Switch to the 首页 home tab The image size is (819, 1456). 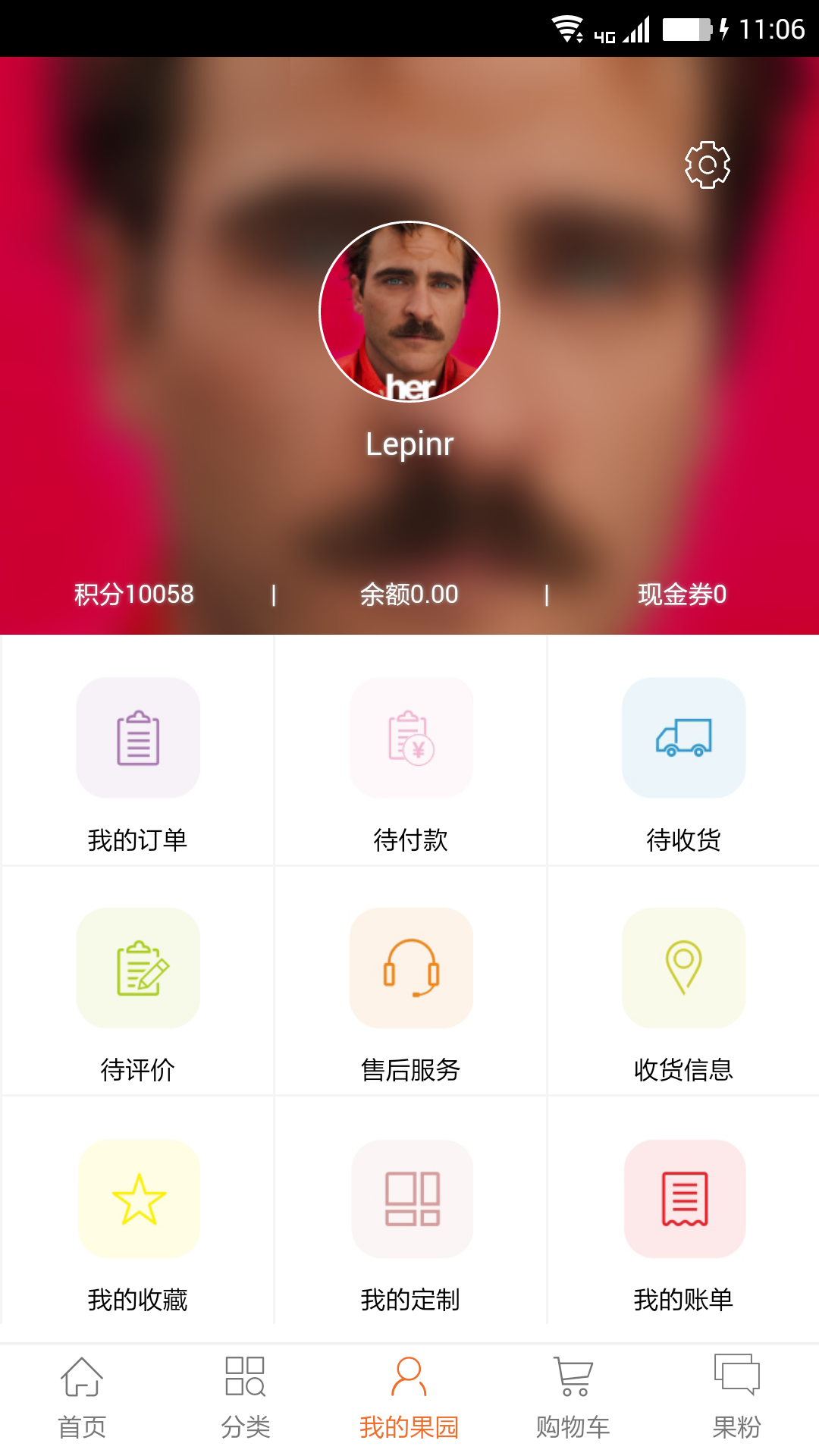tap(82, 1398)
